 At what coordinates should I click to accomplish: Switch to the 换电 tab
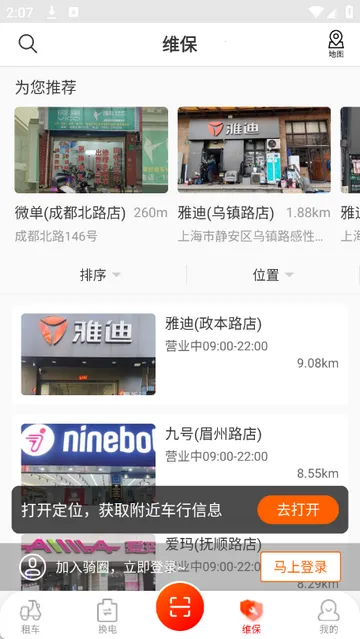click(x=107, y=617)
